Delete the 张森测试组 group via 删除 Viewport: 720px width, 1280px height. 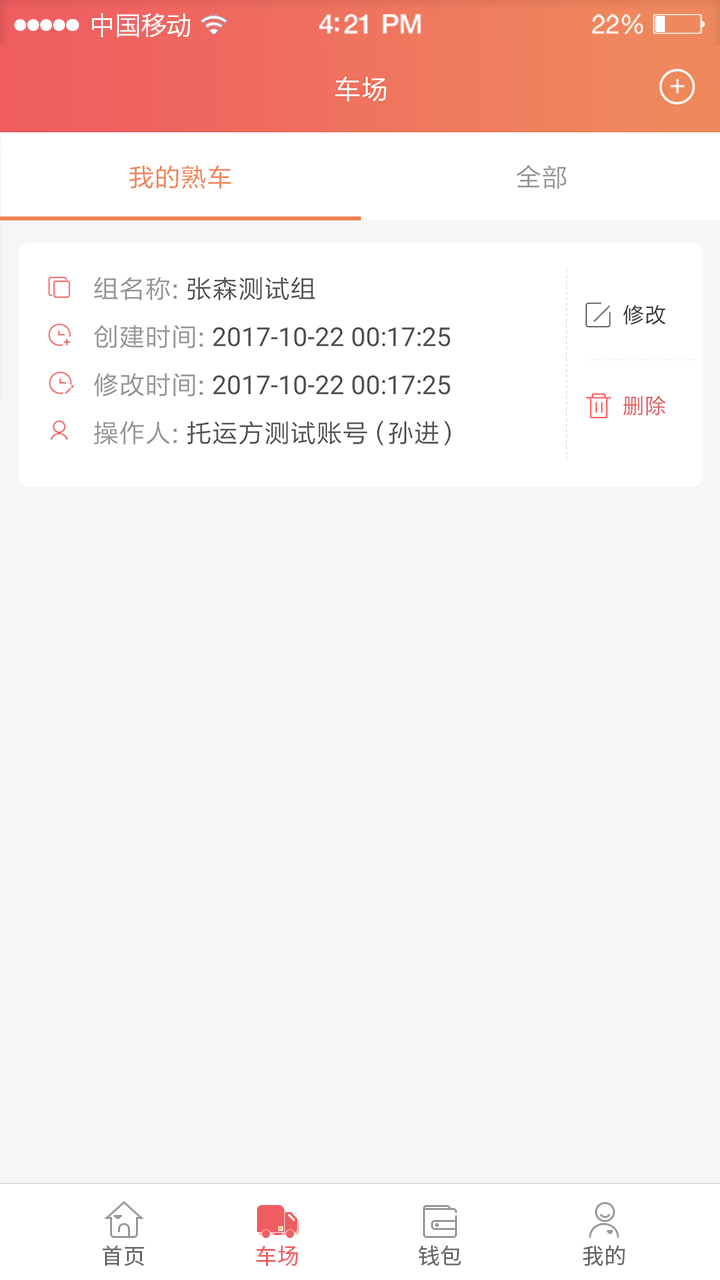pyautogui.click(x=626, y=406)
